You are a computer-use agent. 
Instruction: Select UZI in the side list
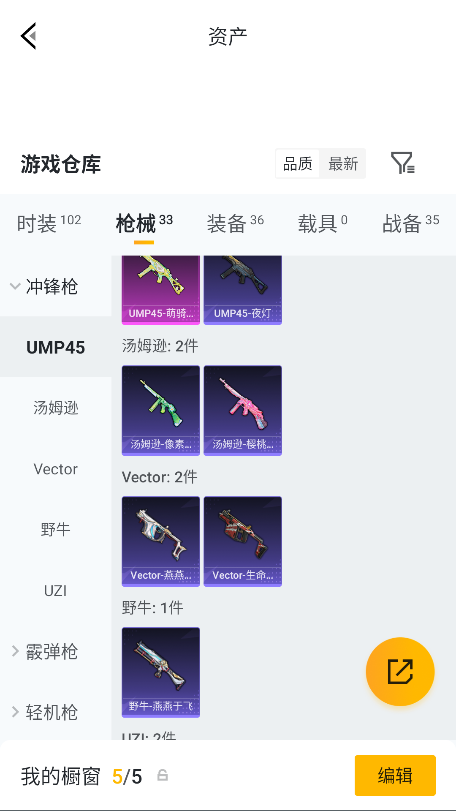click(55, 591)
